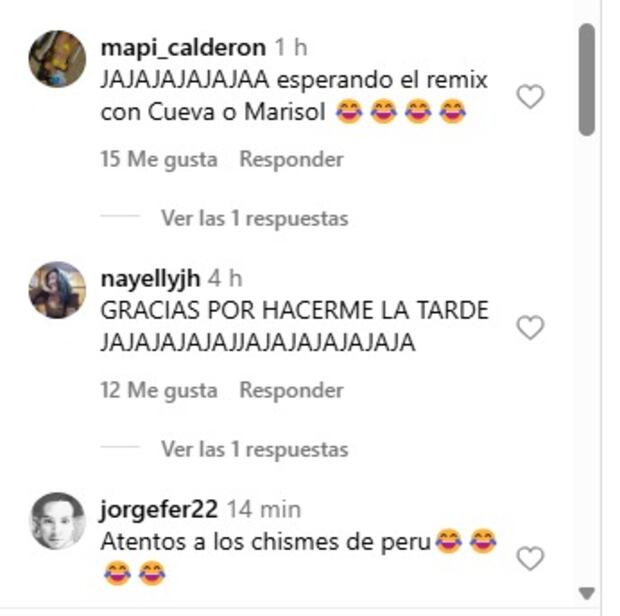Reply to mapi_calderon's comment

tap(291, 159)
